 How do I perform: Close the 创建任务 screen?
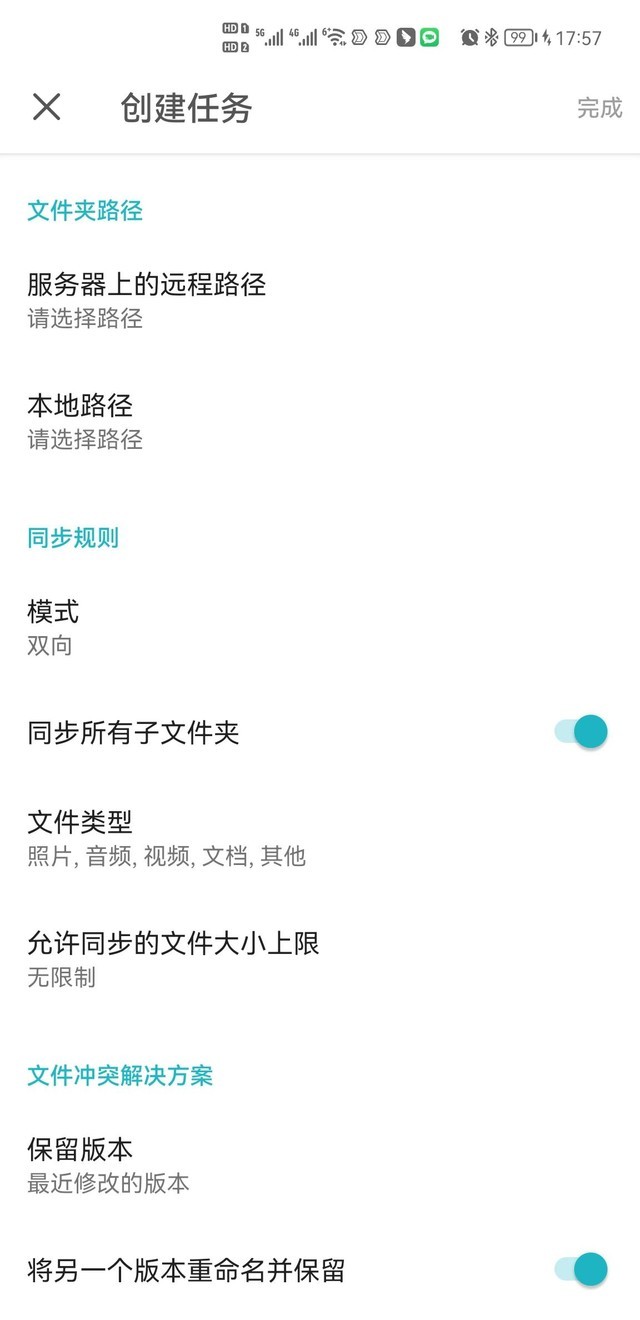point(47,107)
